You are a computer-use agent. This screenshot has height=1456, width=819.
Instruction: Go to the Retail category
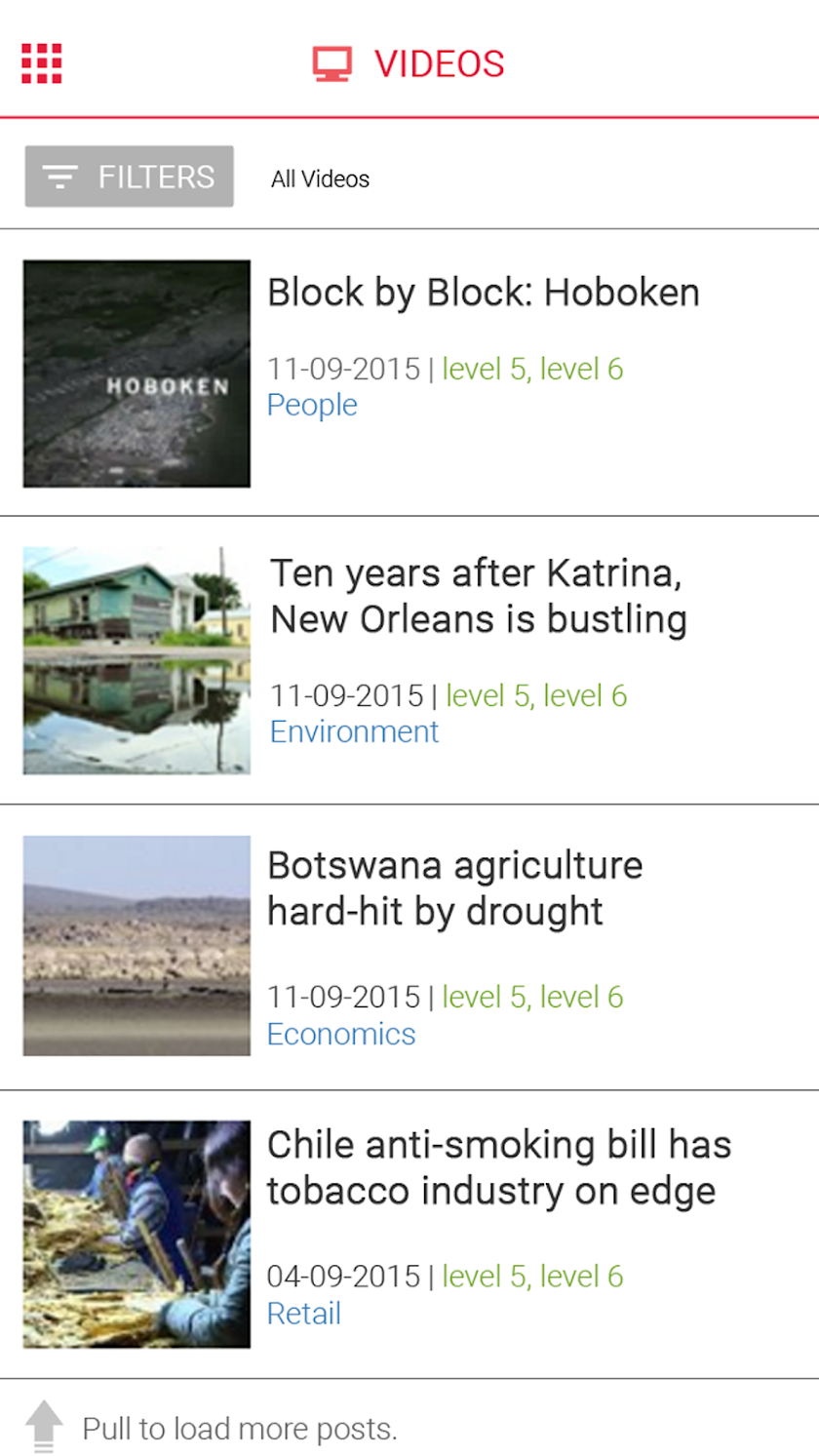click(x=304, y=1314)
